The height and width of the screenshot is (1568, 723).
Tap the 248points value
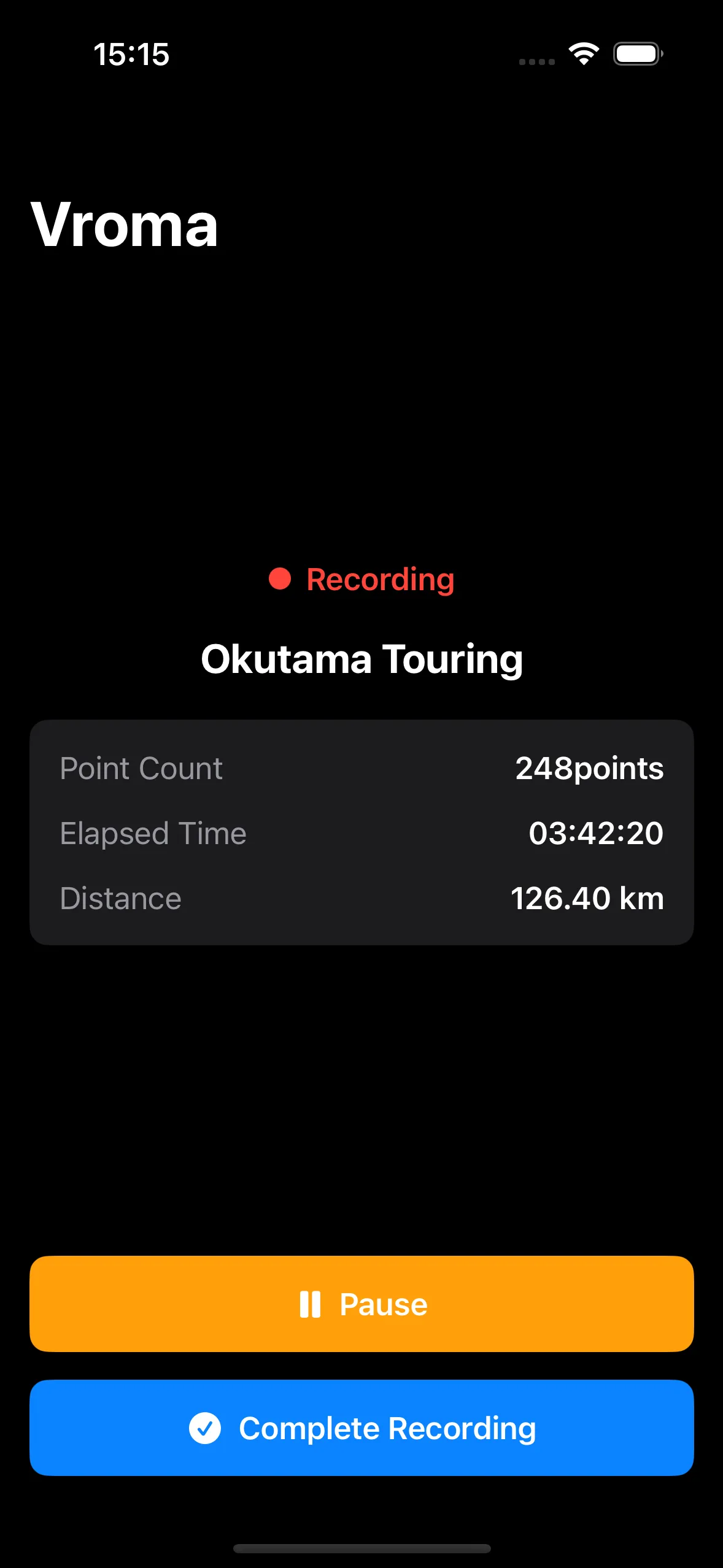(x=589, y=768)
